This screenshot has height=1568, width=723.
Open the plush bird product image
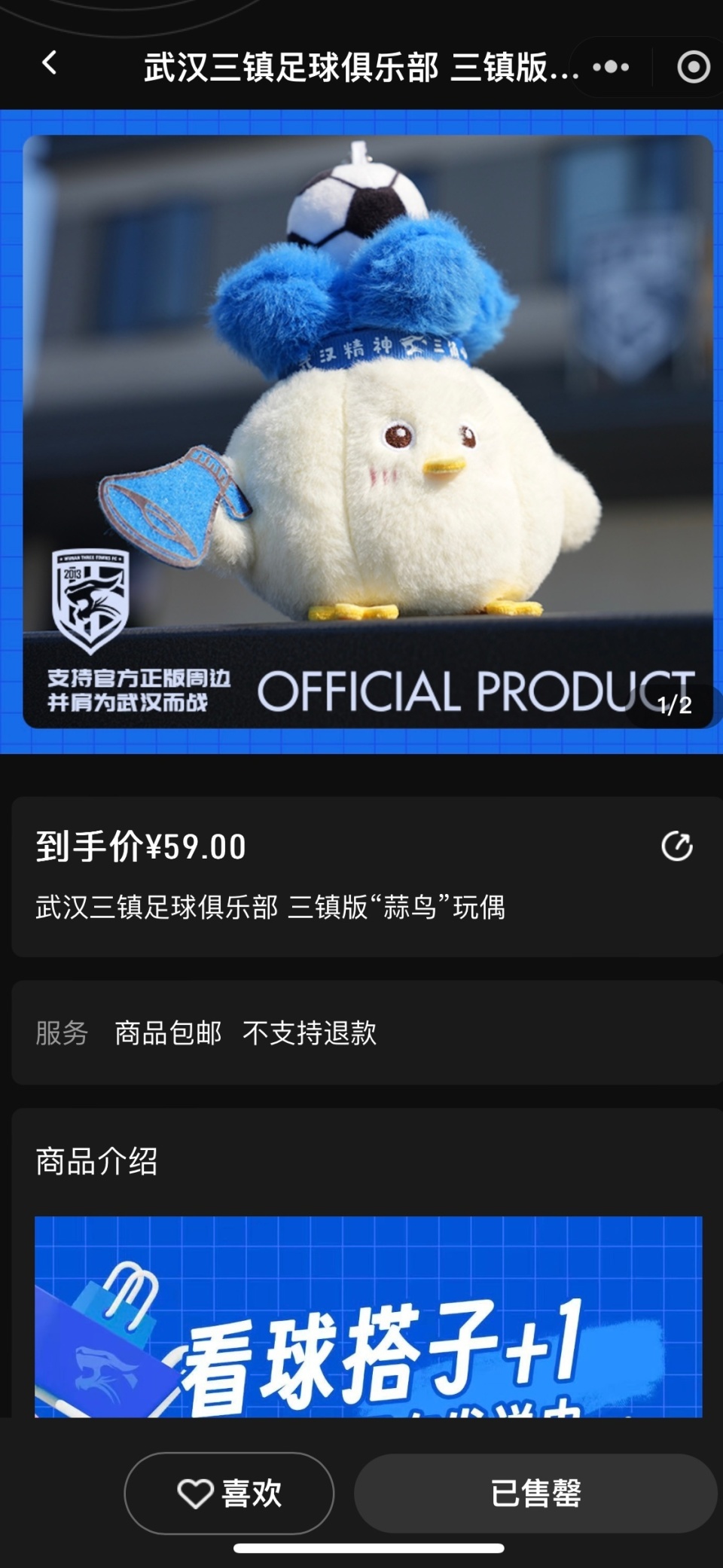(368, 431)
